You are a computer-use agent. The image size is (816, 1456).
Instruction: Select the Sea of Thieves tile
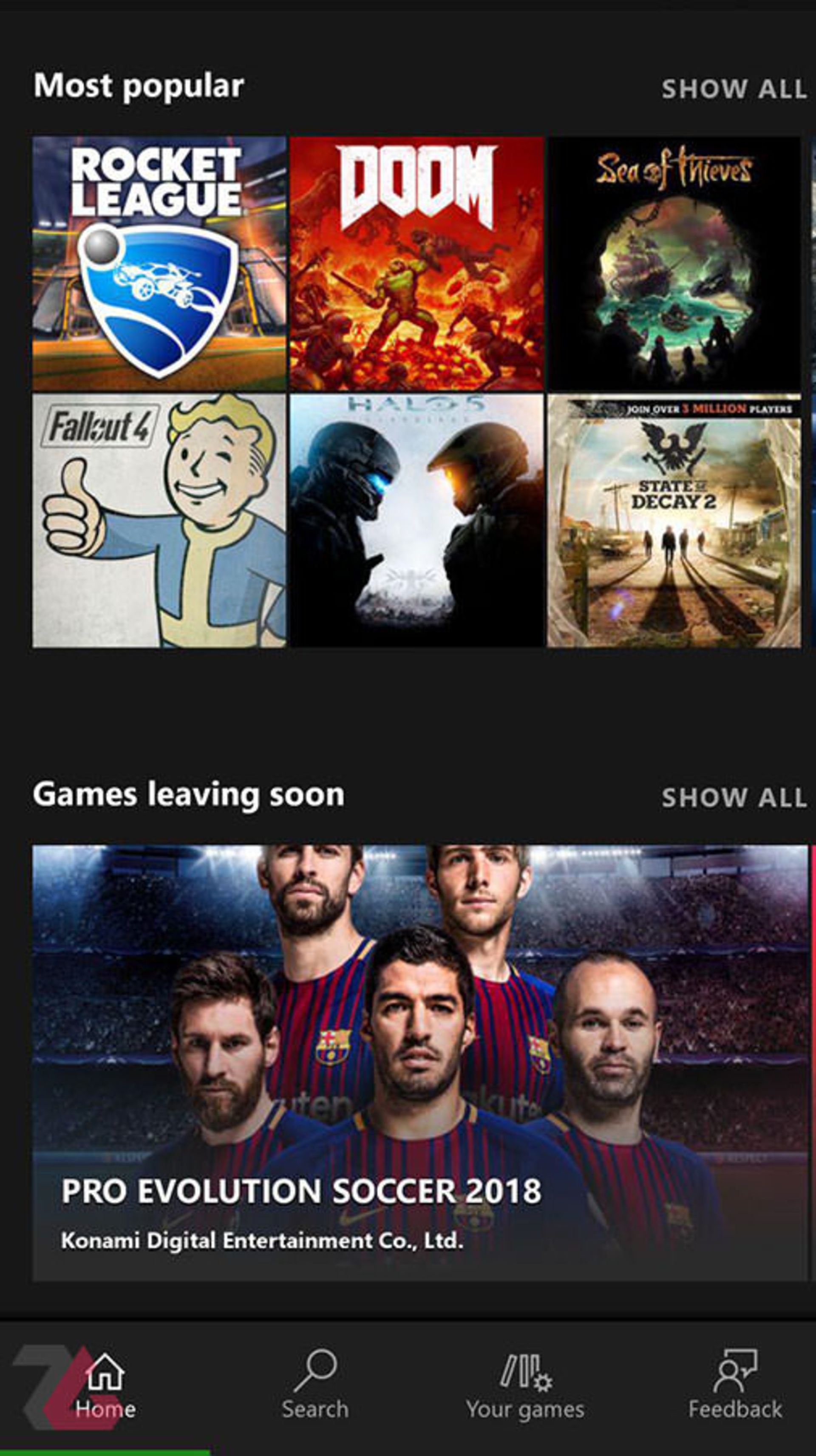[x=674, y=263]
